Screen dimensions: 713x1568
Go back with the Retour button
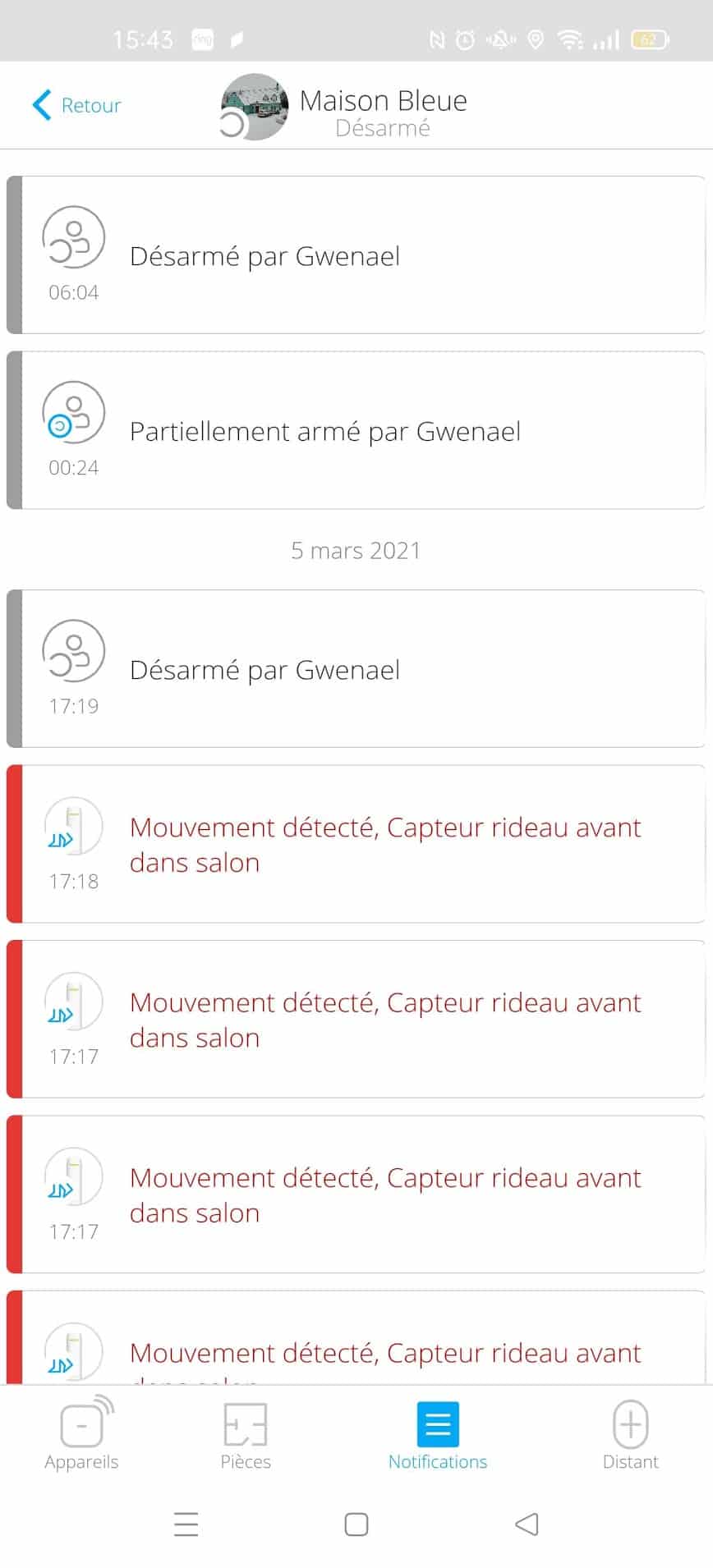[x=76, y=105]
